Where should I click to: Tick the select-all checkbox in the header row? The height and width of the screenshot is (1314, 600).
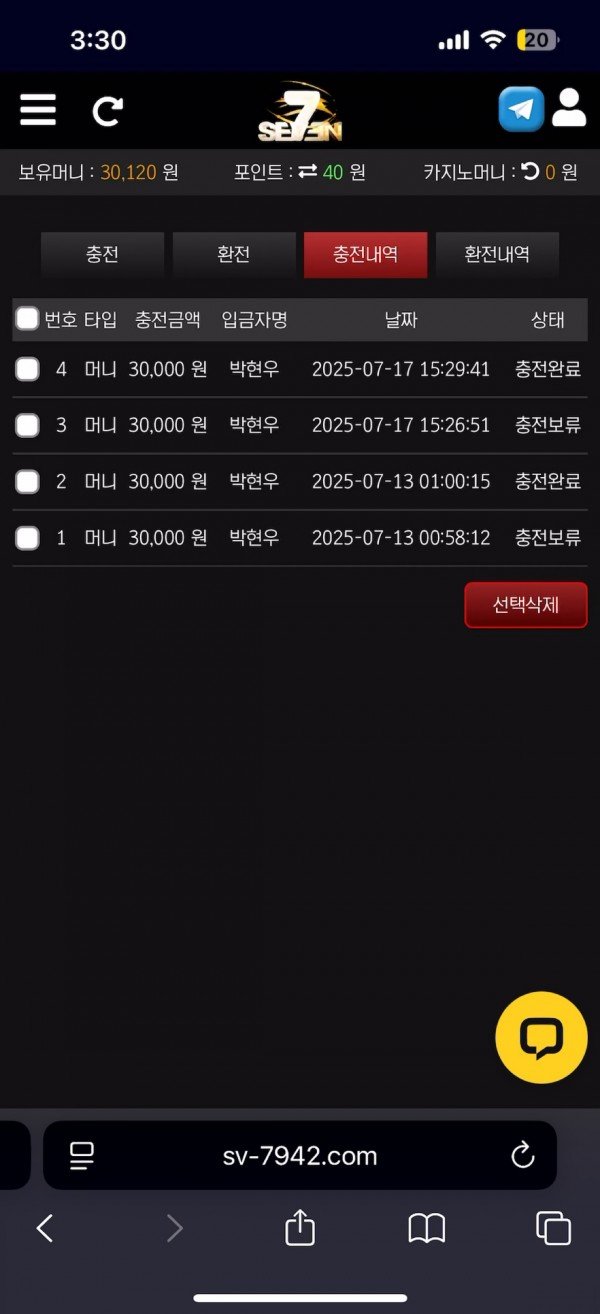tap(28, 319)
